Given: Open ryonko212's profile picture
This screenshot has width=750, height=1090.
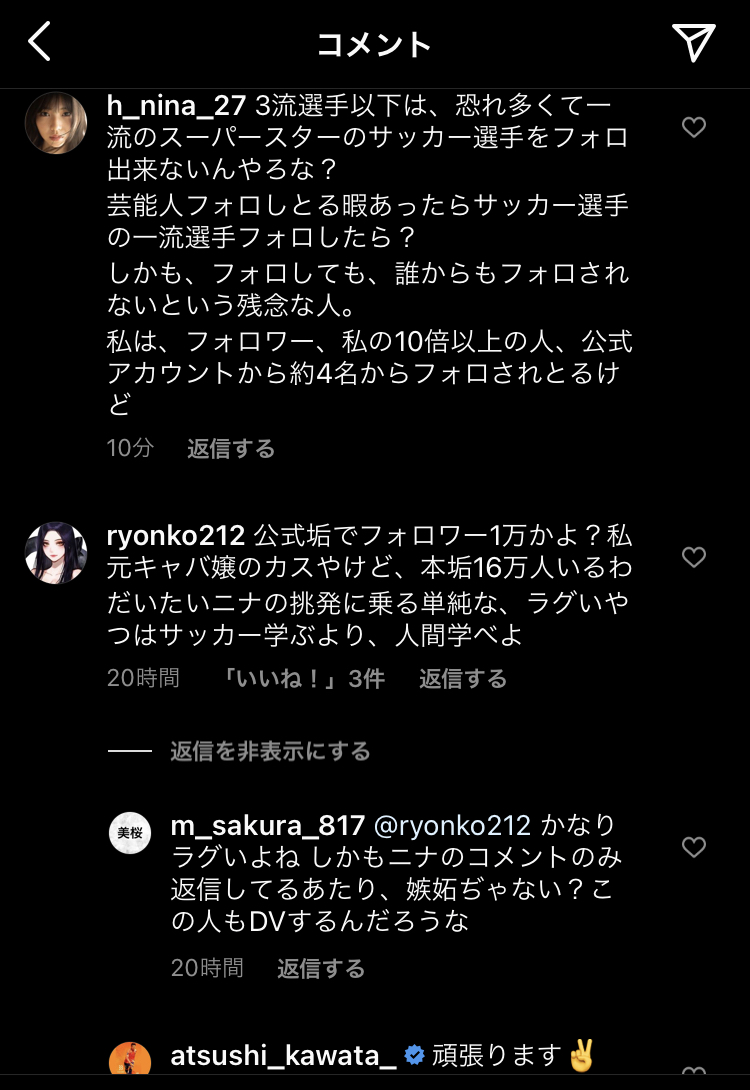Looking at the screenshot, I should pos(56,552).
